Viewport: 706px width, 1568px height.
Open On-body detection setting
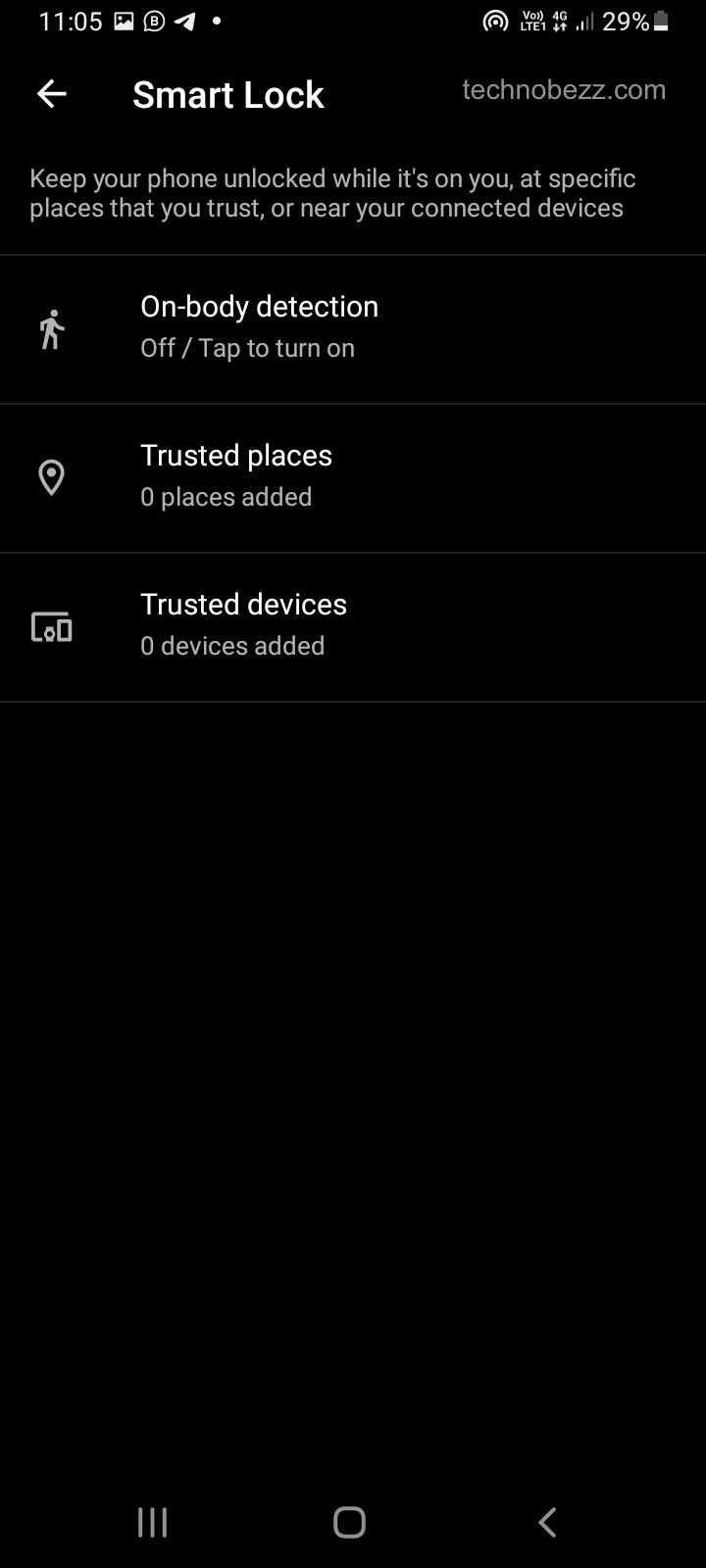pyautogui.click(x=353, y=329)
